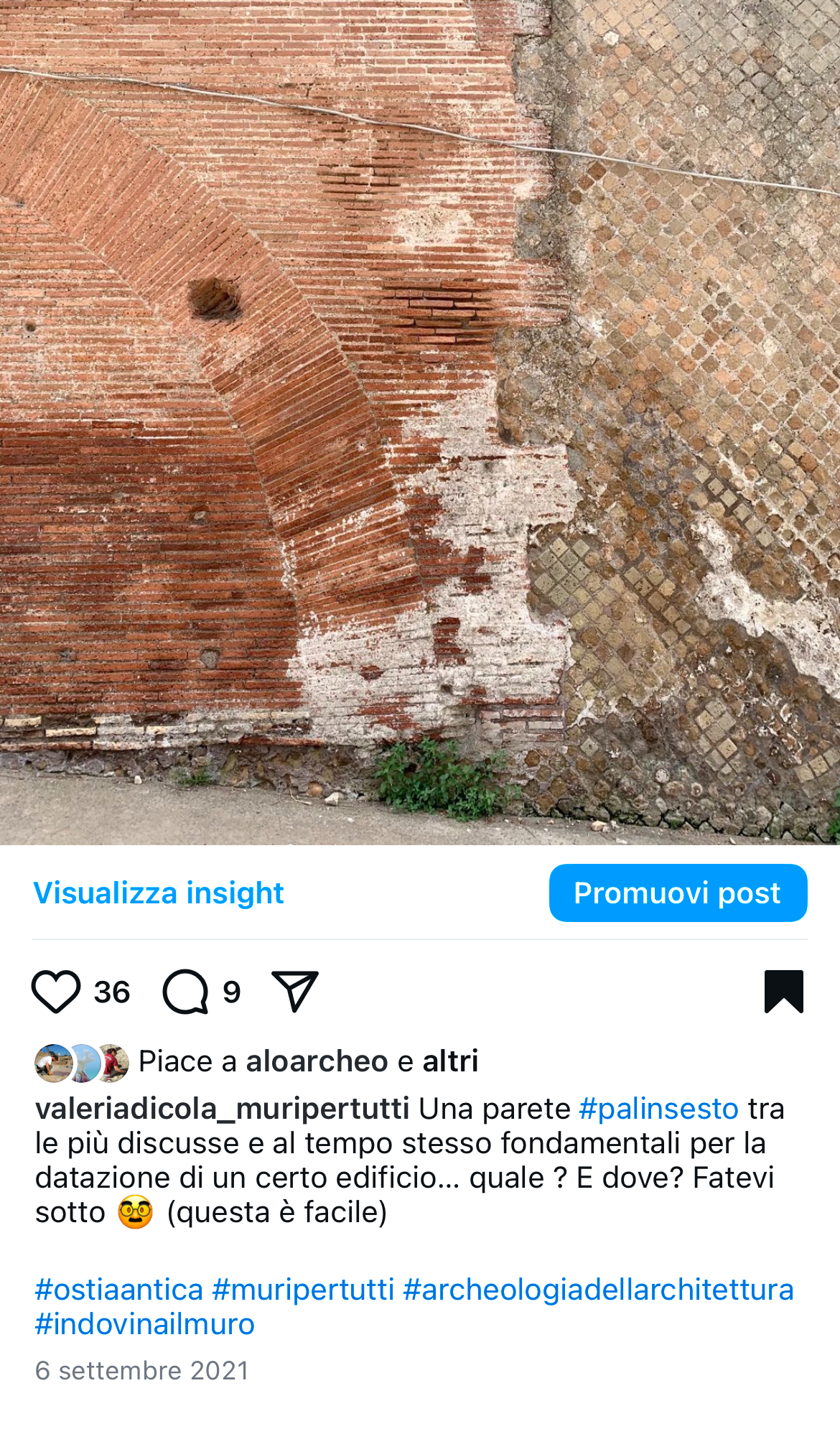Like the post with the heart icon
This screenshot has height=1429, width=840.
click(x=56, y=992)
